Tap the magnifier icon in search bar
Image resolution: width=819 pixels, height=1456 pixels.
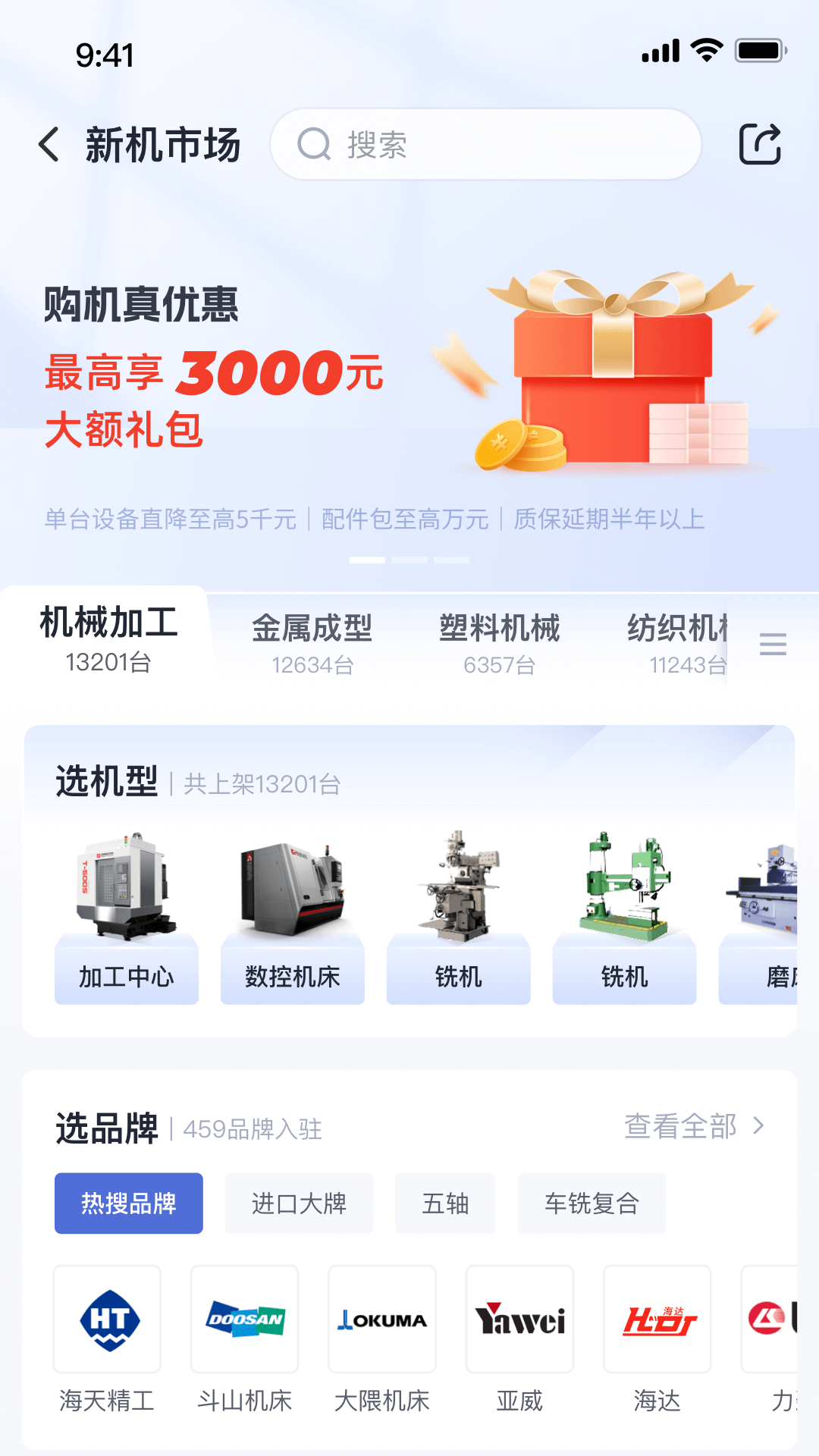(313, 144)
